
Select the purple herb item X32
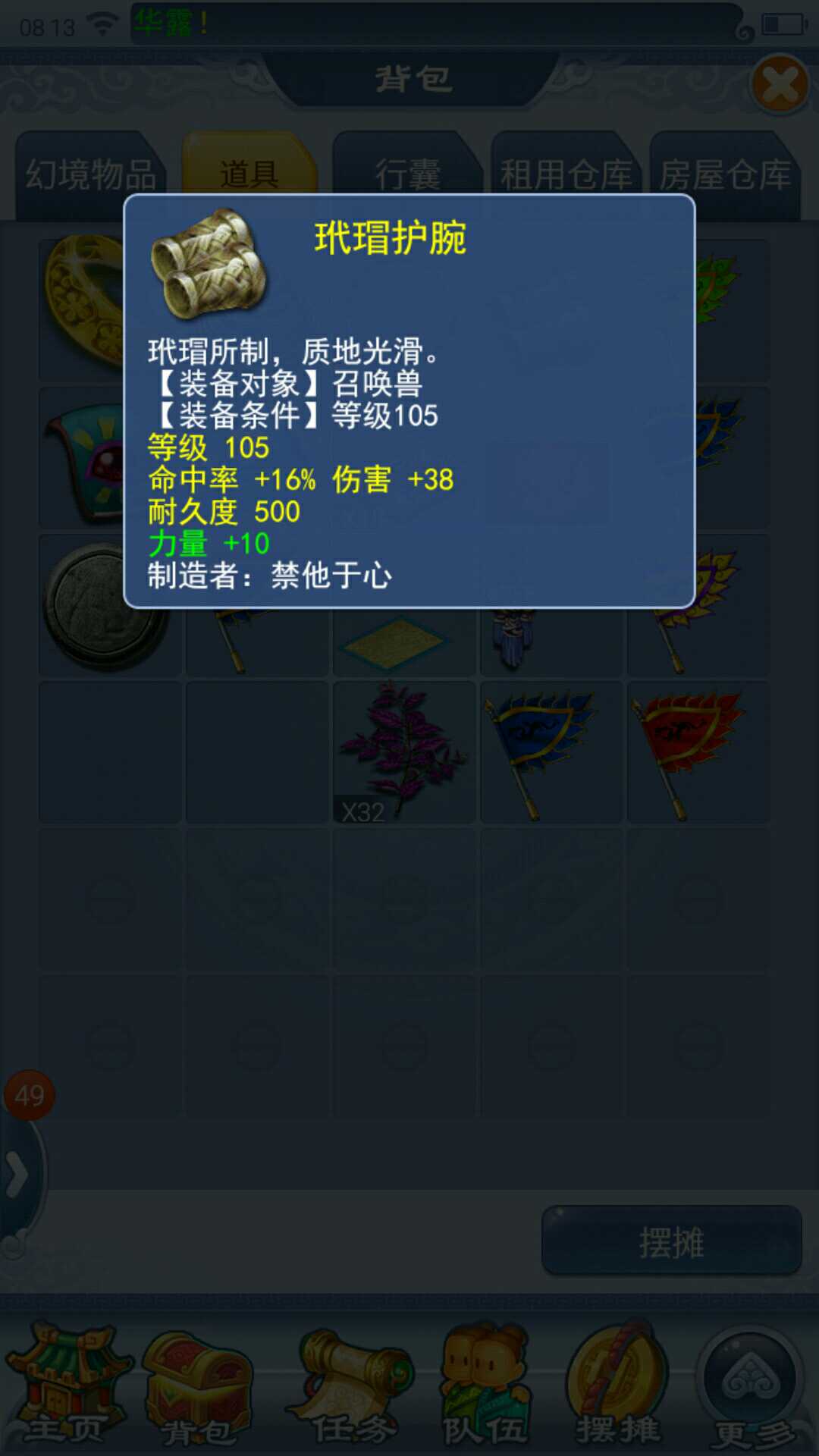click(x=403, y=752)
